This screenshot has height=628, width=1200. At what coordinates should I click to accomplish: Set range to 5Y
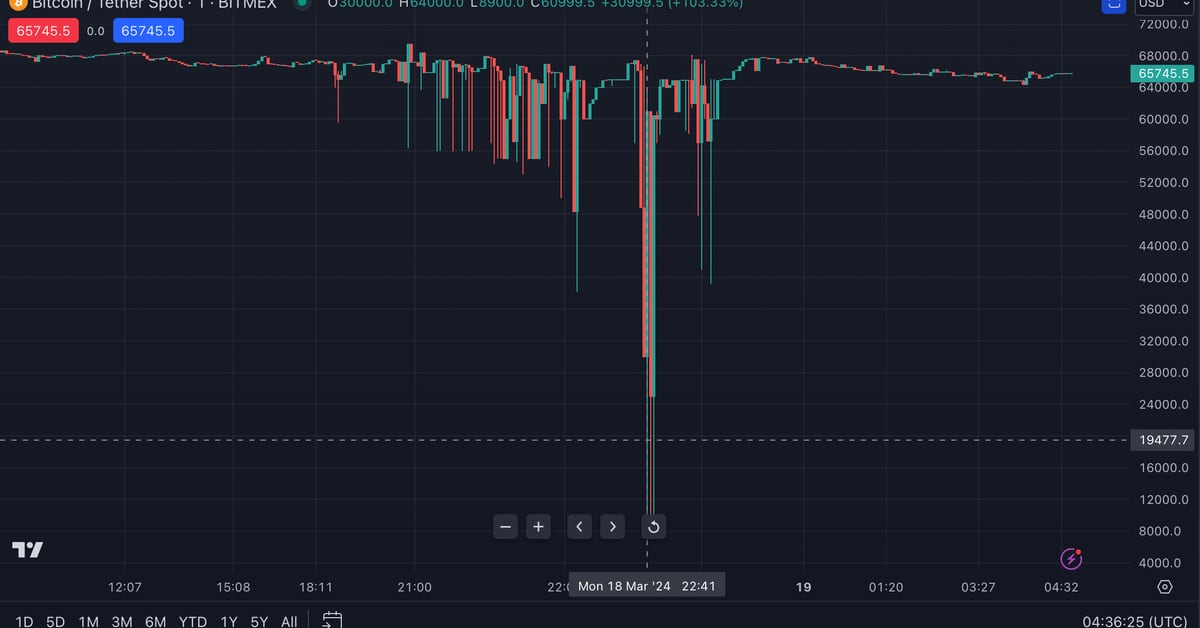[x=259, y=621]
